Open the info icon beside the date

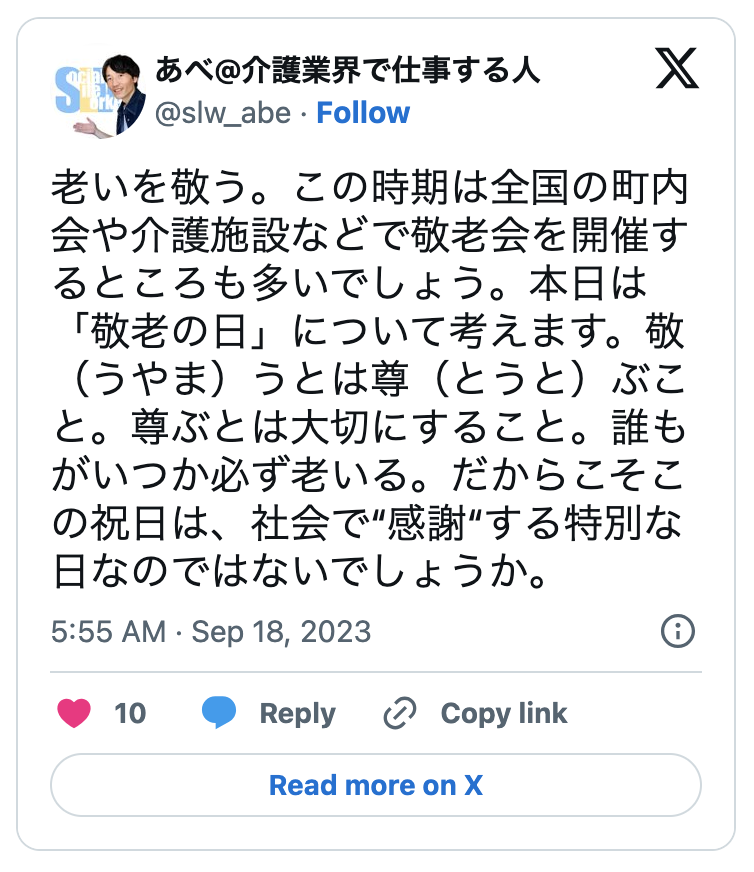point(678,632)
